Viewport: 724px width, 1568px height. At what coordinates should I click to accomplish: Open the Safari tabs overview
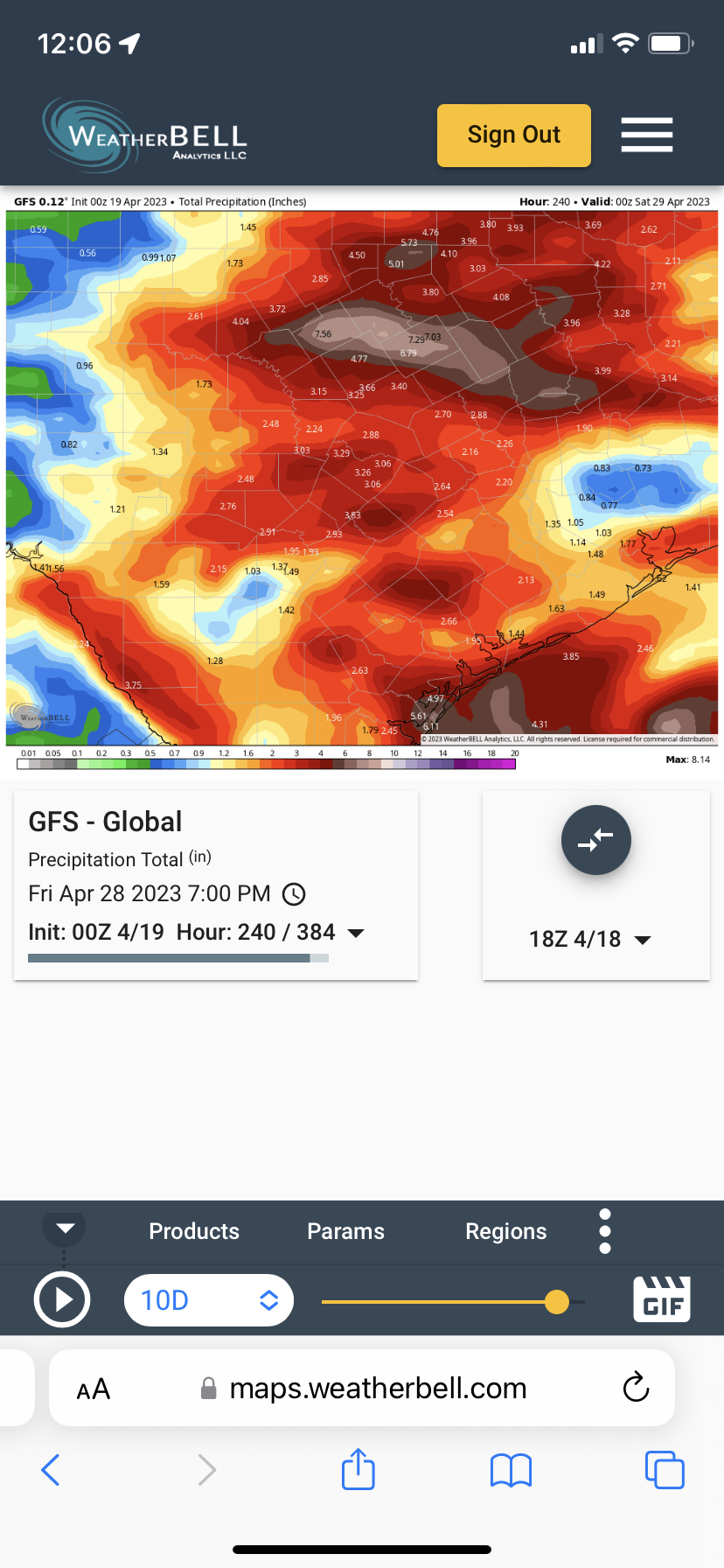click(665, 1470)
